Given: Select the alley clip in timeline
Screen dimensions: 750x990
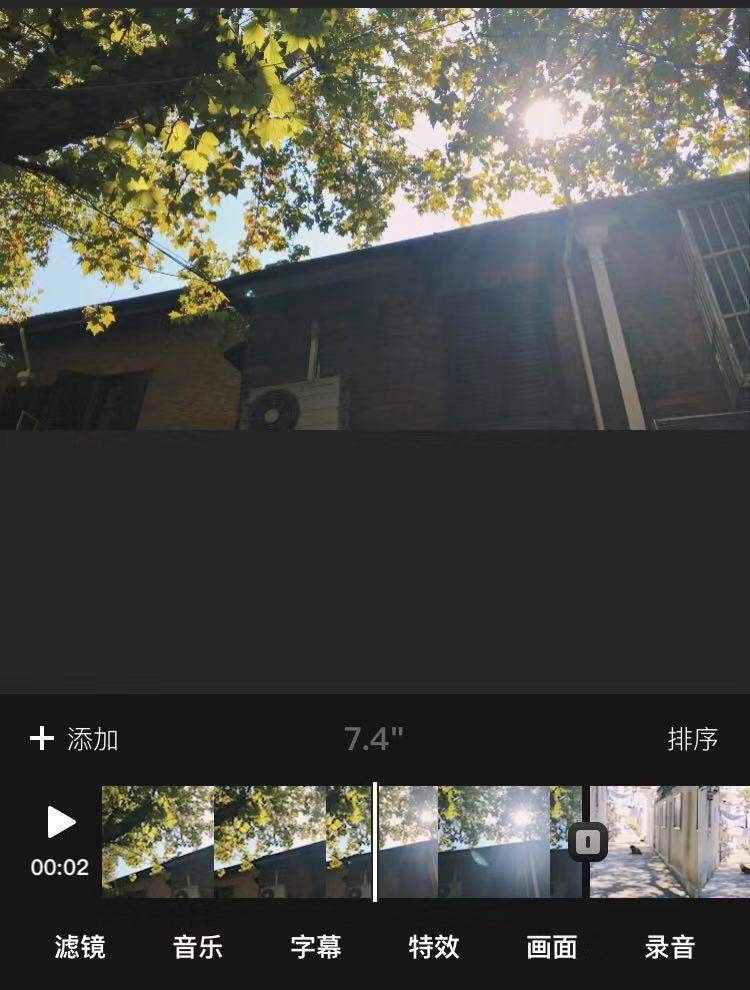Looking at the screenshot, I should (x=670, y=842).
